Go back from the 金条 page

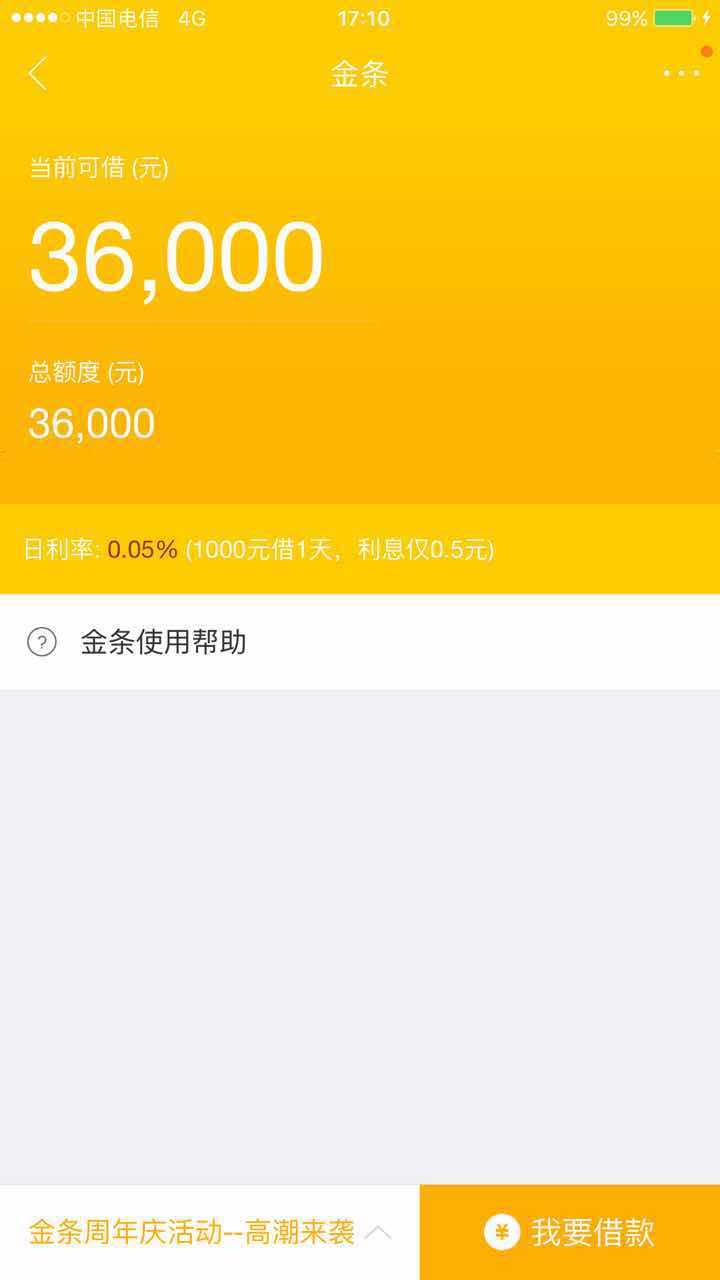point(38,74)
